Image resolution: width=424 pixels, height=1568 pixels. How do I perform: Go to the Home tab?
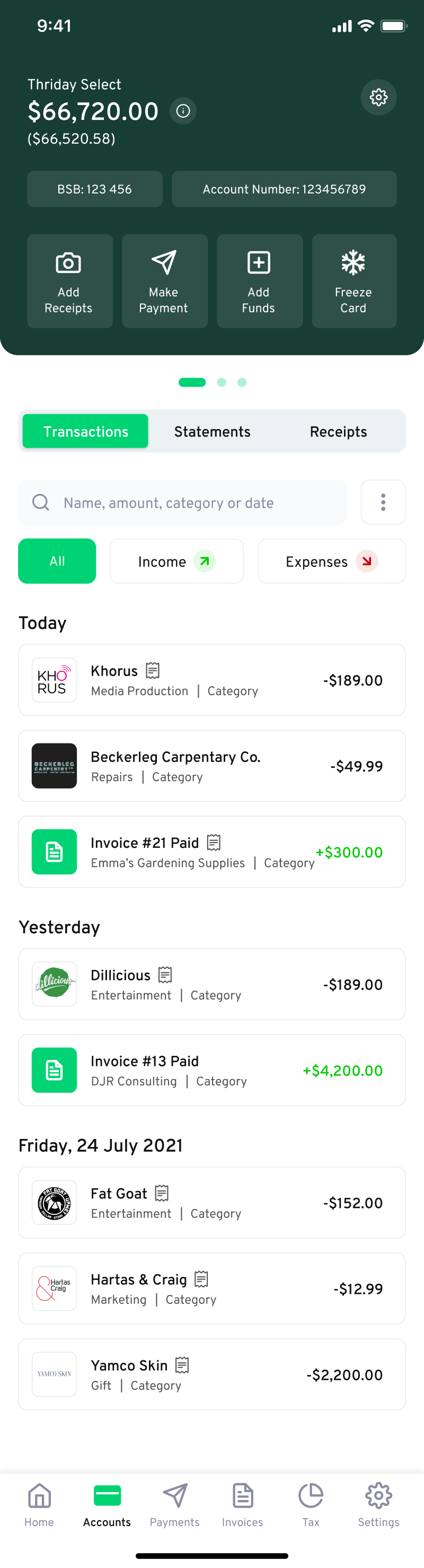point(39,1504)
